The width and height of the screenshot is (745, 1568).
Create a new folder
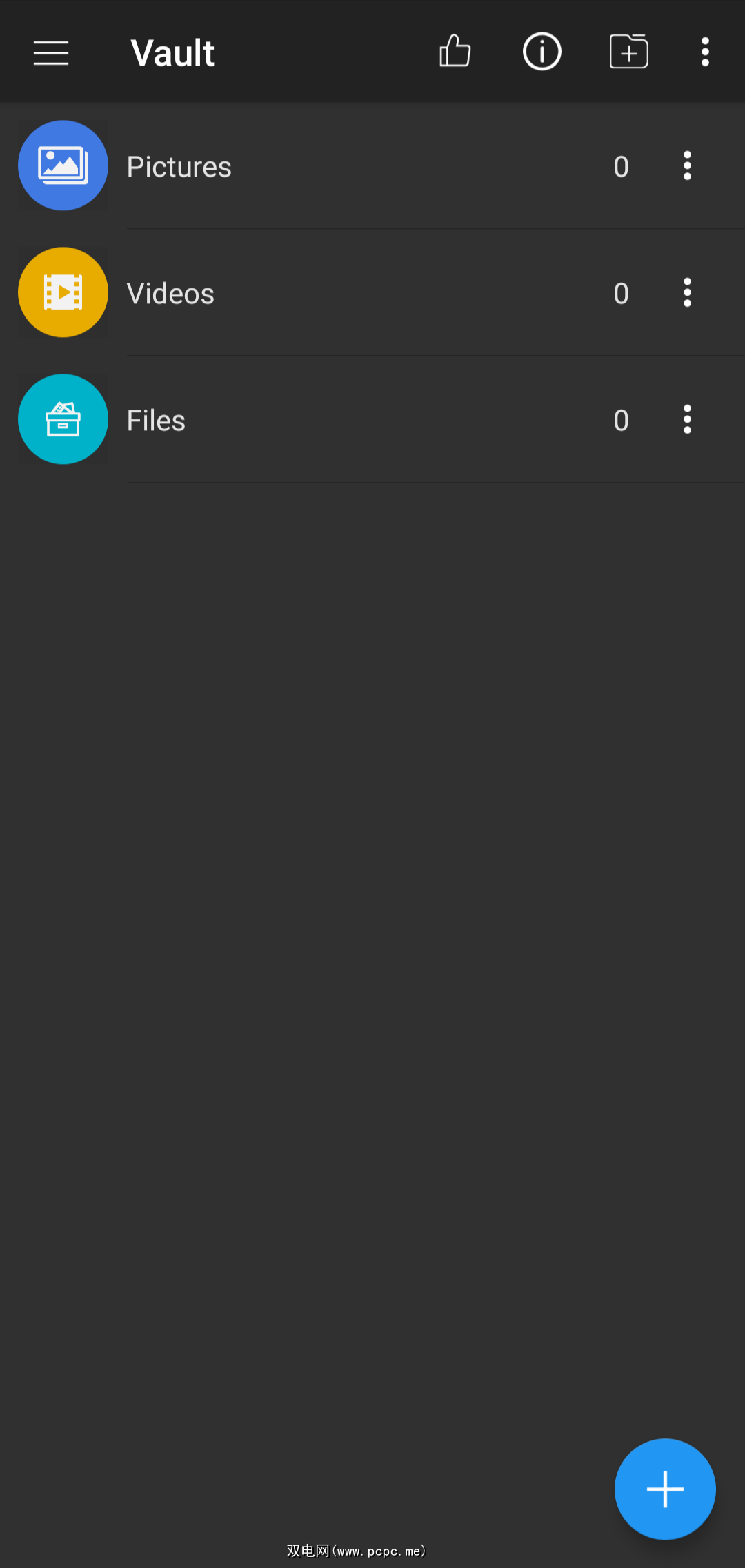click(628, 52)
